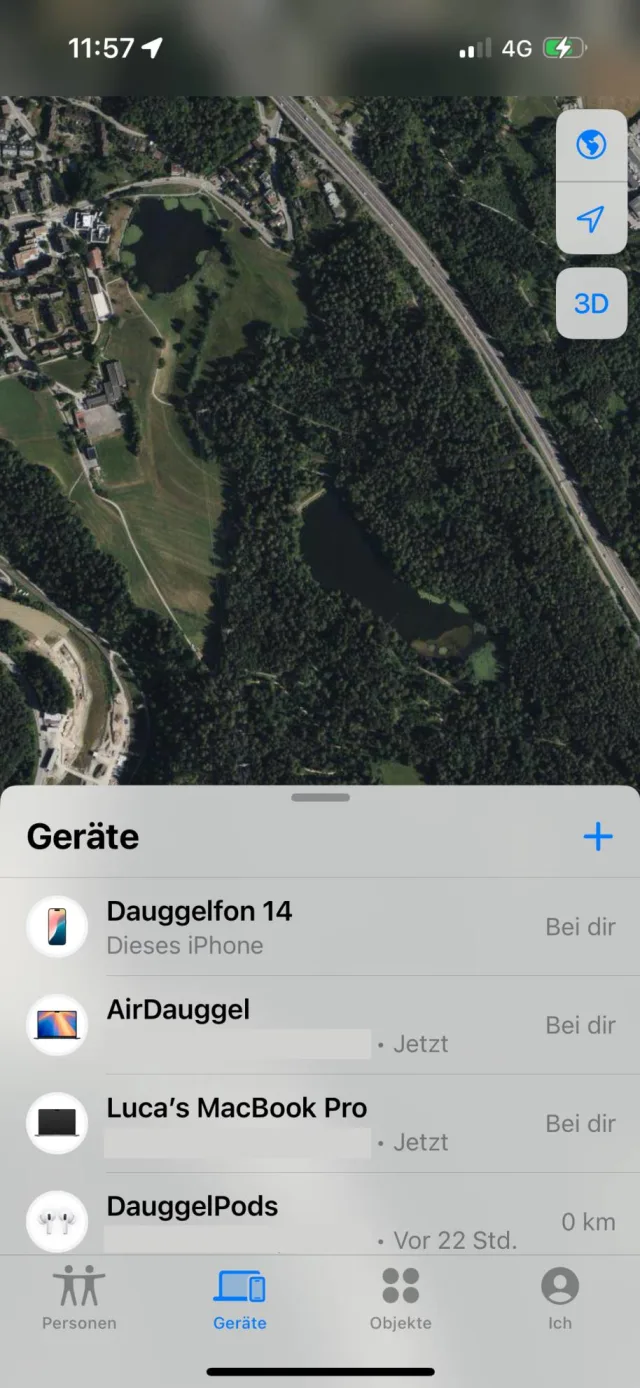The image size is (640, 1388).
Task: Add a new device with plus
Action: point(598,836)
